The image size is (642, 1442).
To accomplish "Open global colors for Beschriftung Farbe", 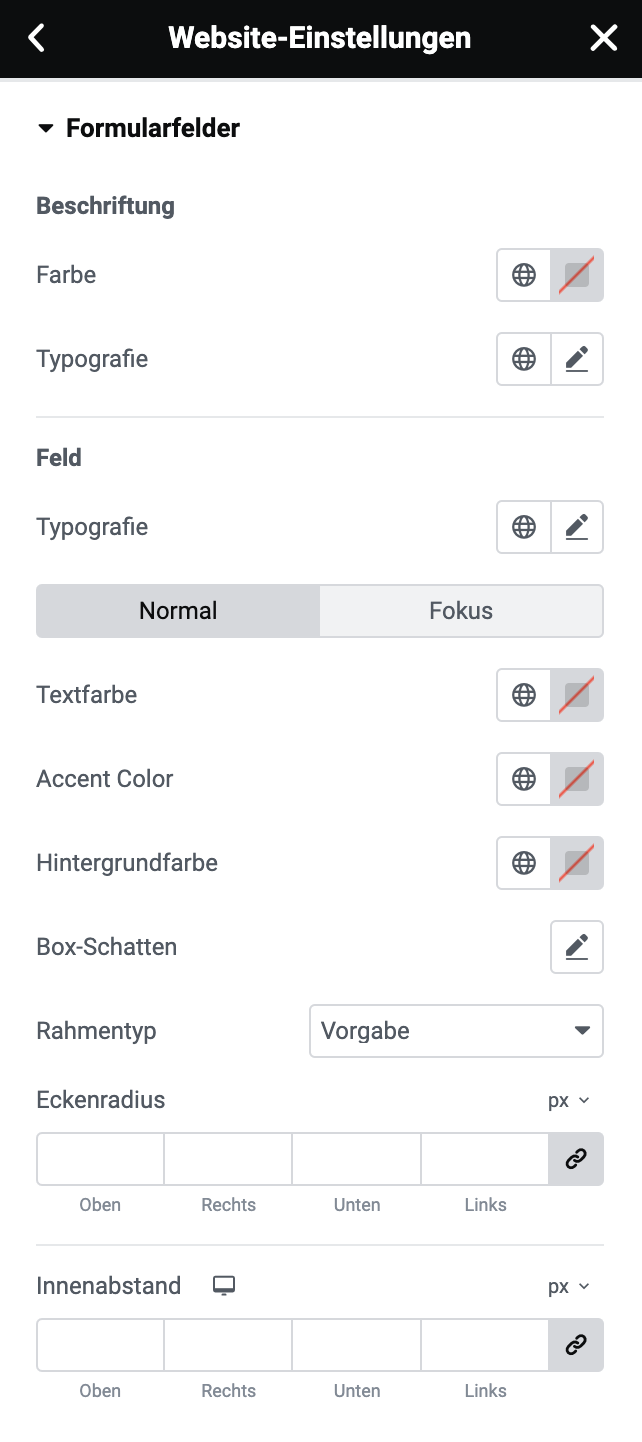I will tap(524, 275).
